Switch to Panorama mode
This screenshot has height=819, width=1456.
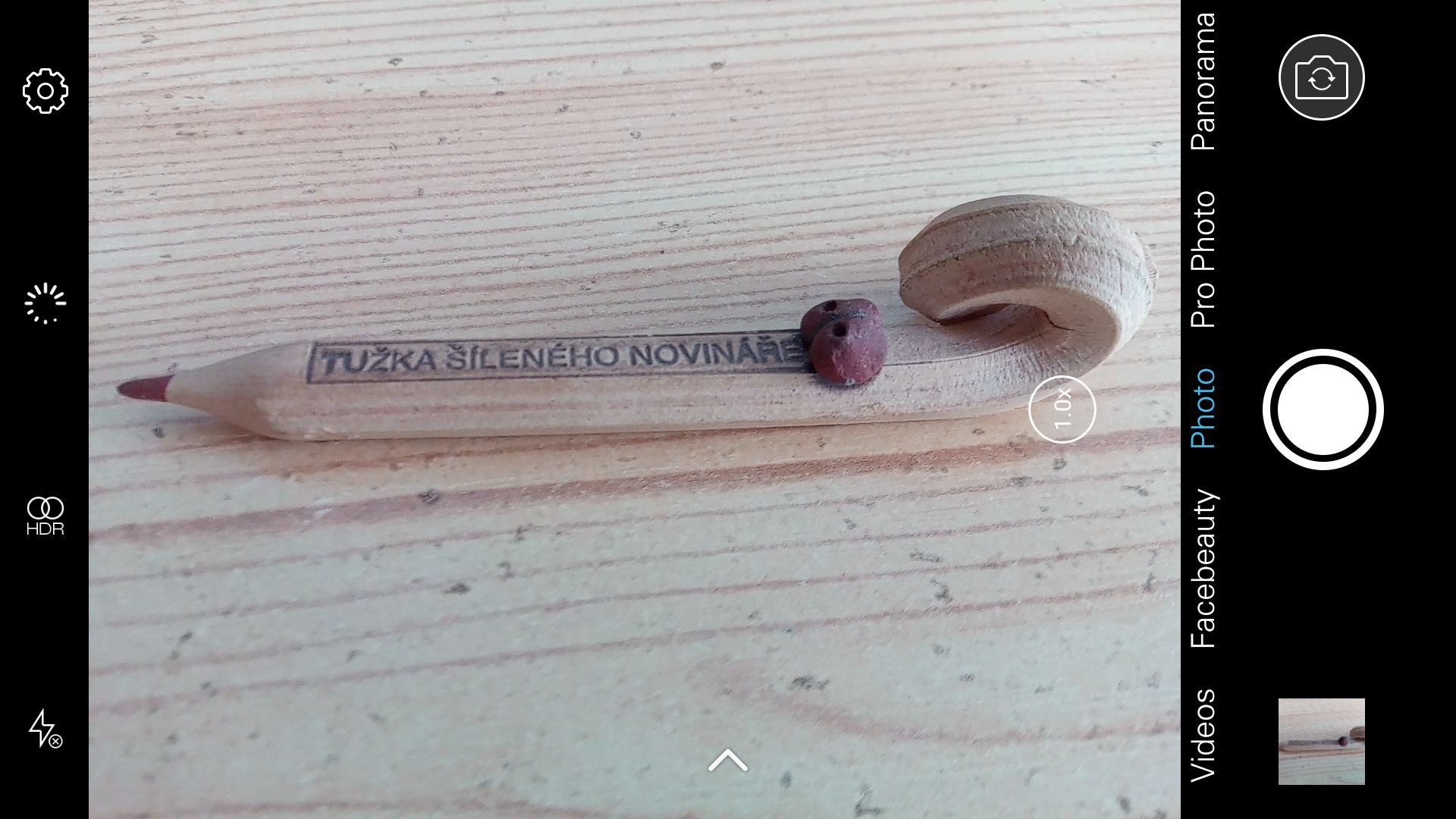(1203, 81)
